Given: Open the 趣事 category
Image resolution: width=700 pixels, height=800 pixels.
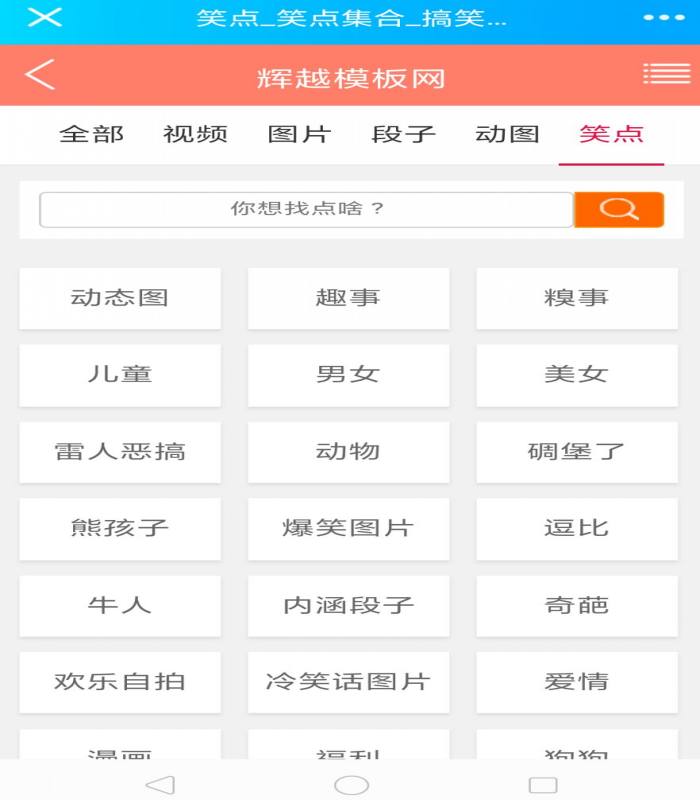Looking at the screenshot, I should point(348,298).
